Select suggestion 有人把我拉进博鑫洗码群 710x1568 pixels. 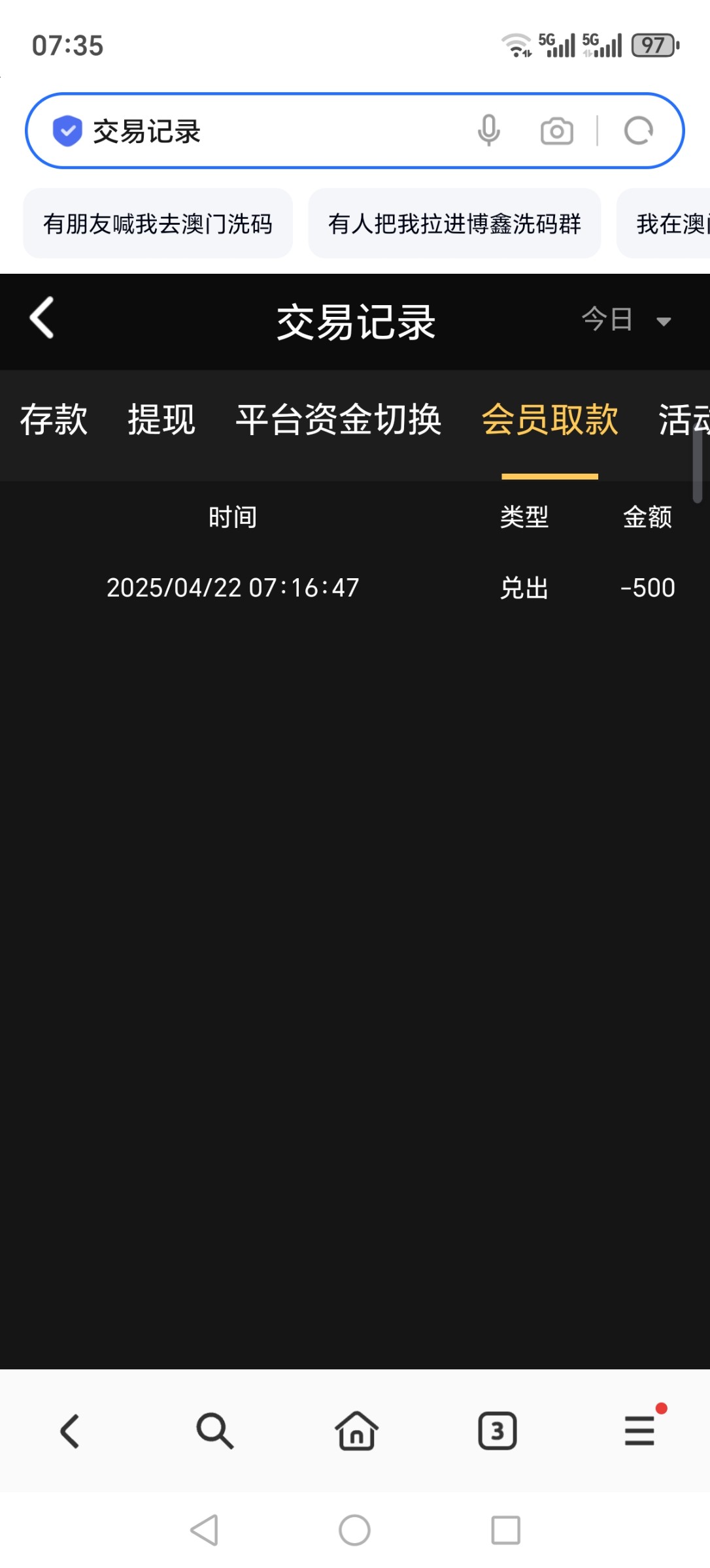tap(454, 223)
